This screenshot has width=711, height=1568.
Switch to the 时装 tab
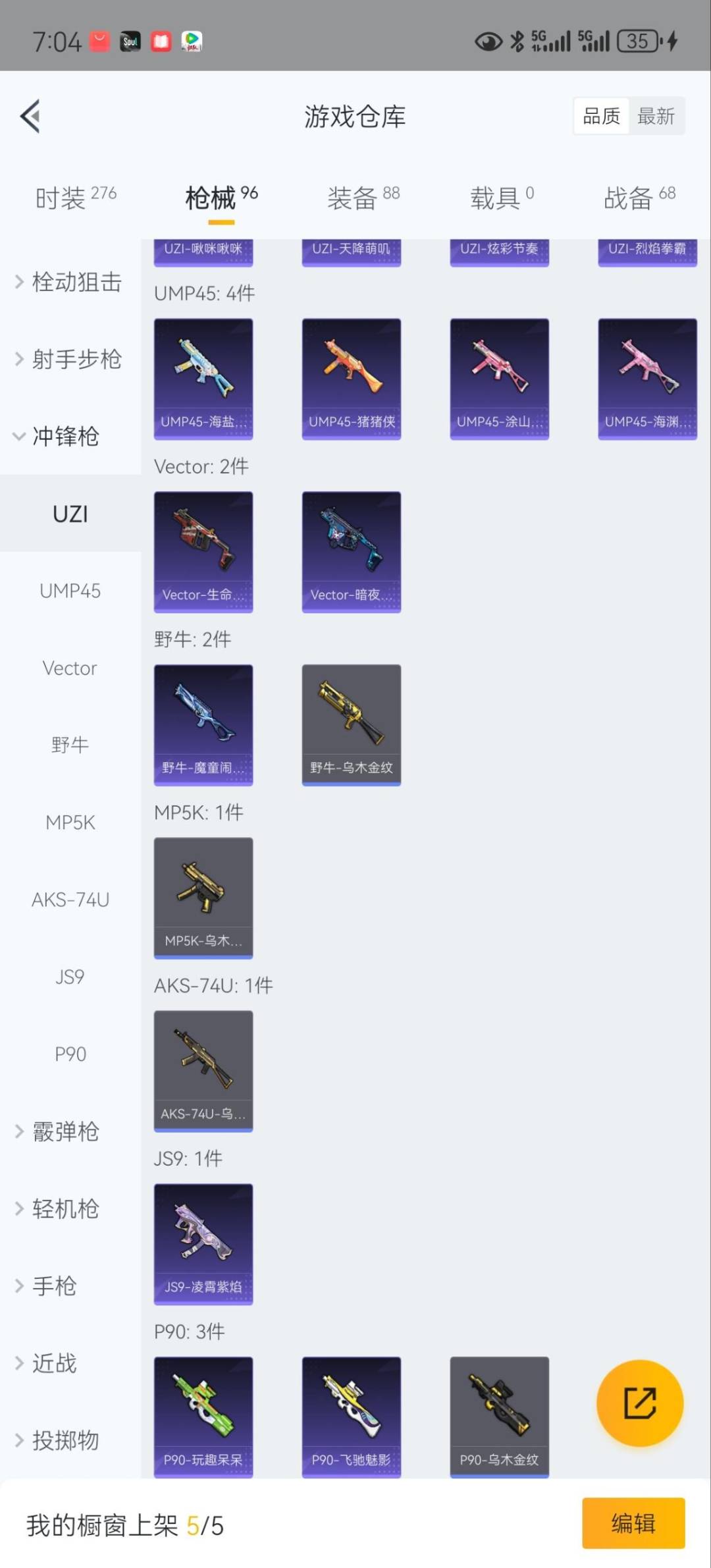click(75, 197)
